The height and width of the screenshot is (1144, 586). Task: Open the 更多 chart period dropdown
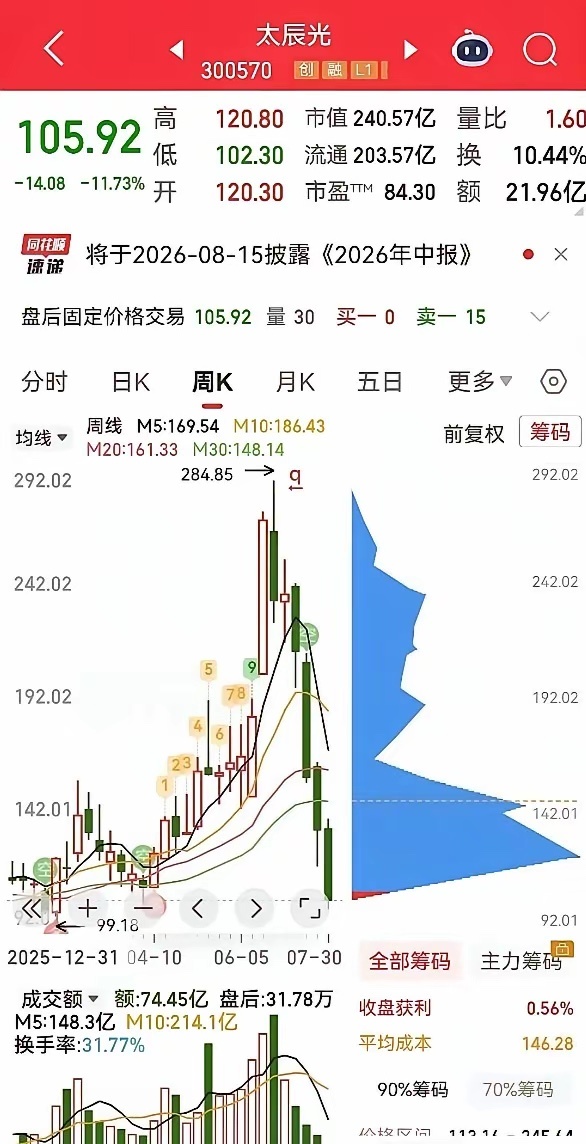pyautogui.click(x=480, y=382)
